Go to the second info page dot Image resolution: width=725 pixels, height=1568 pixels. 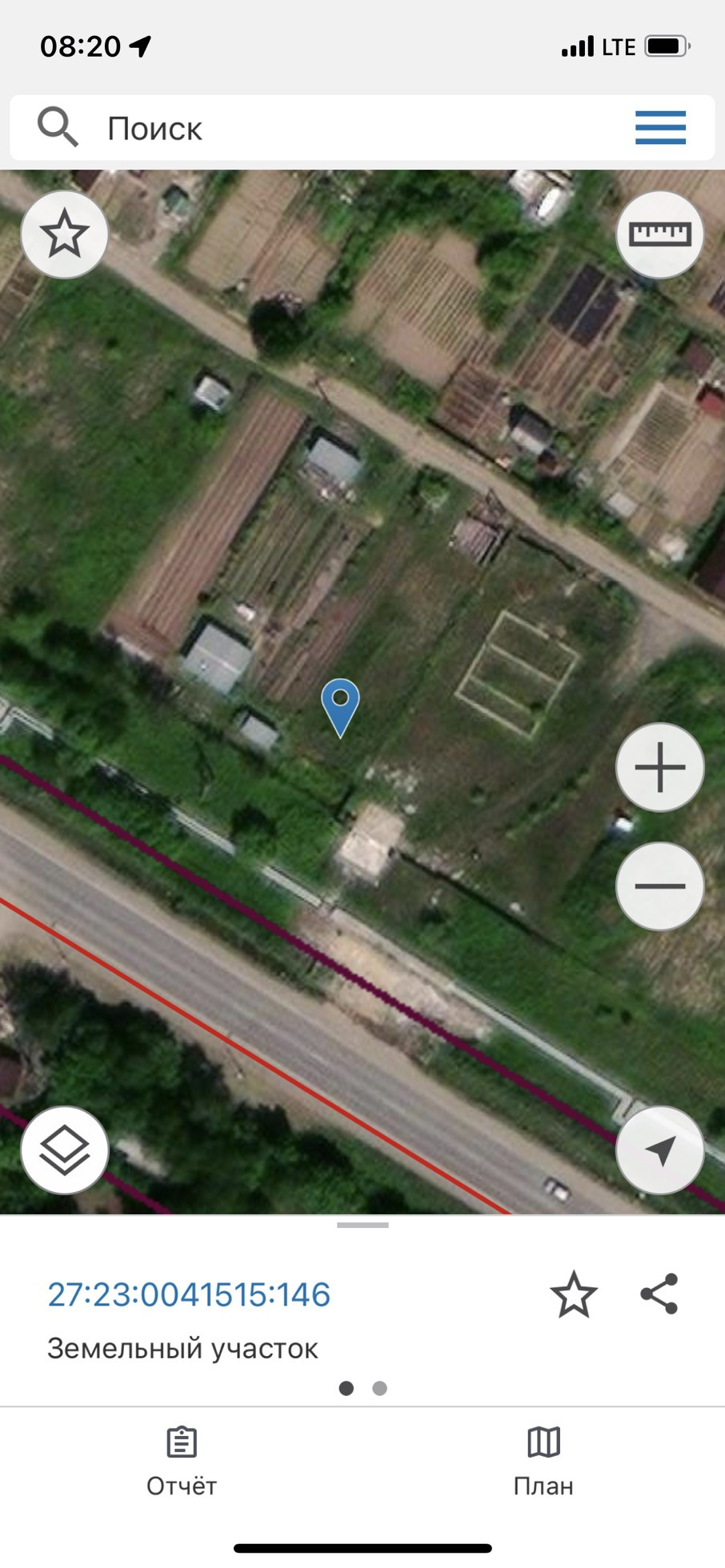click(380, 1388)
